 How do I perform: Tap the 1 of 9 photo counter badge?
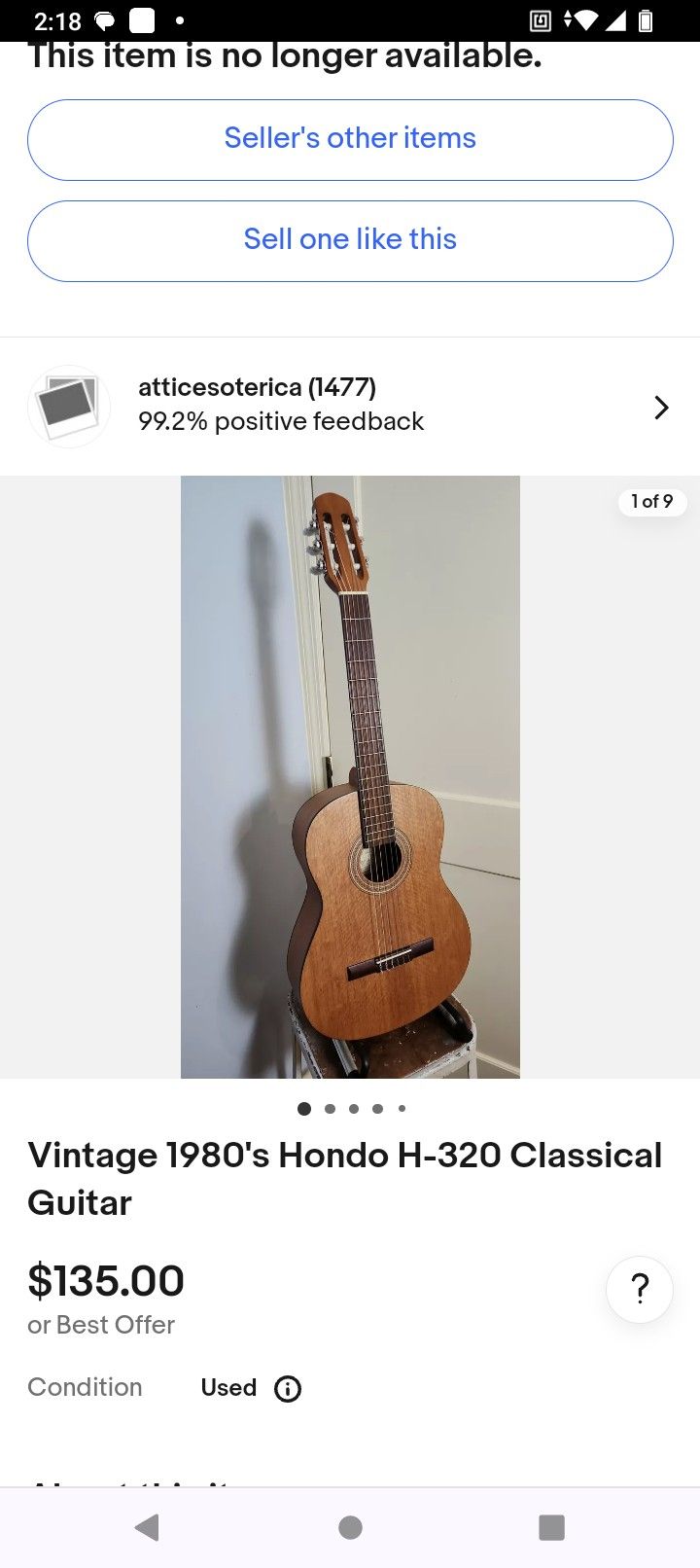coord(652,502)
